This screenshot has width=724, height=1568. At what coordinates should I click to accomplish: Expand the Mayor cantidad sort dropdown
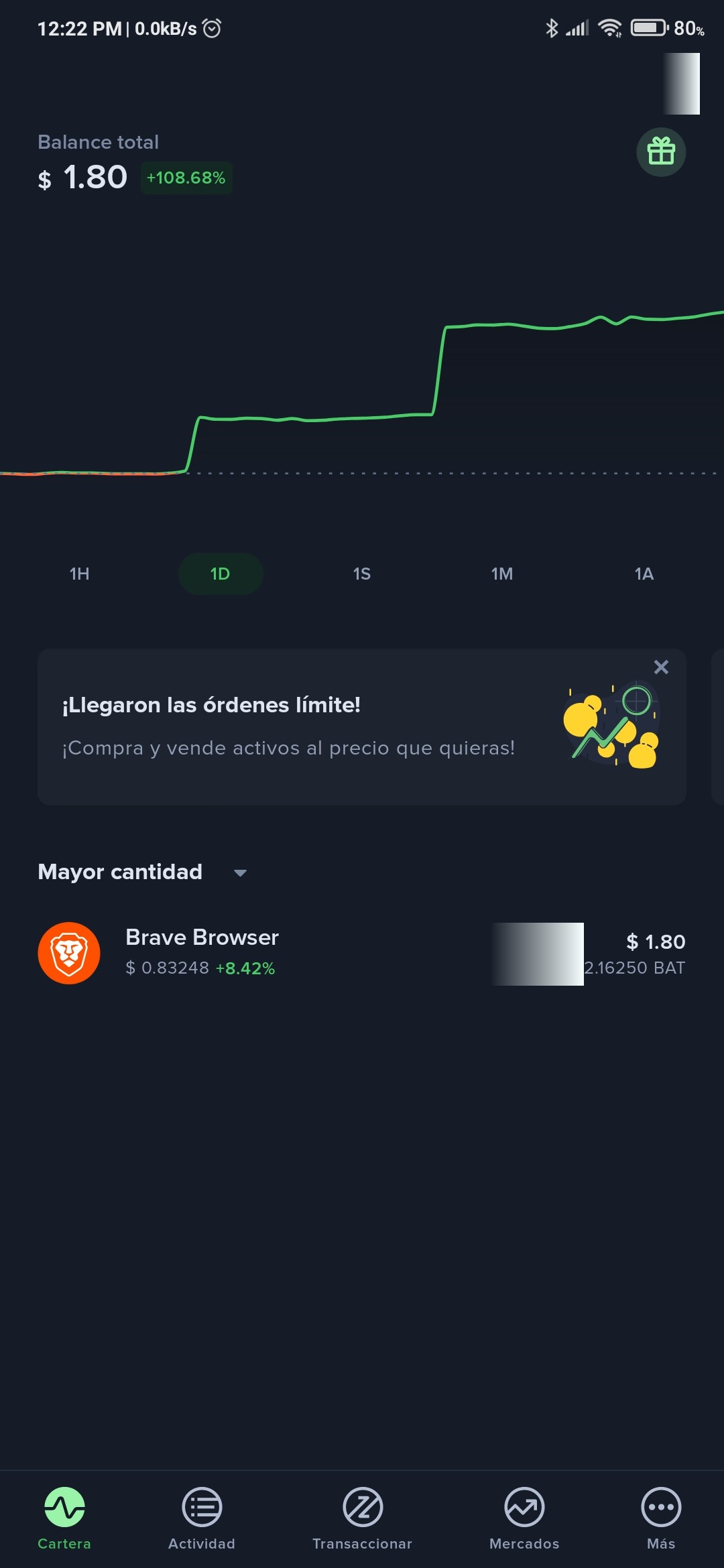click(143, 872)
